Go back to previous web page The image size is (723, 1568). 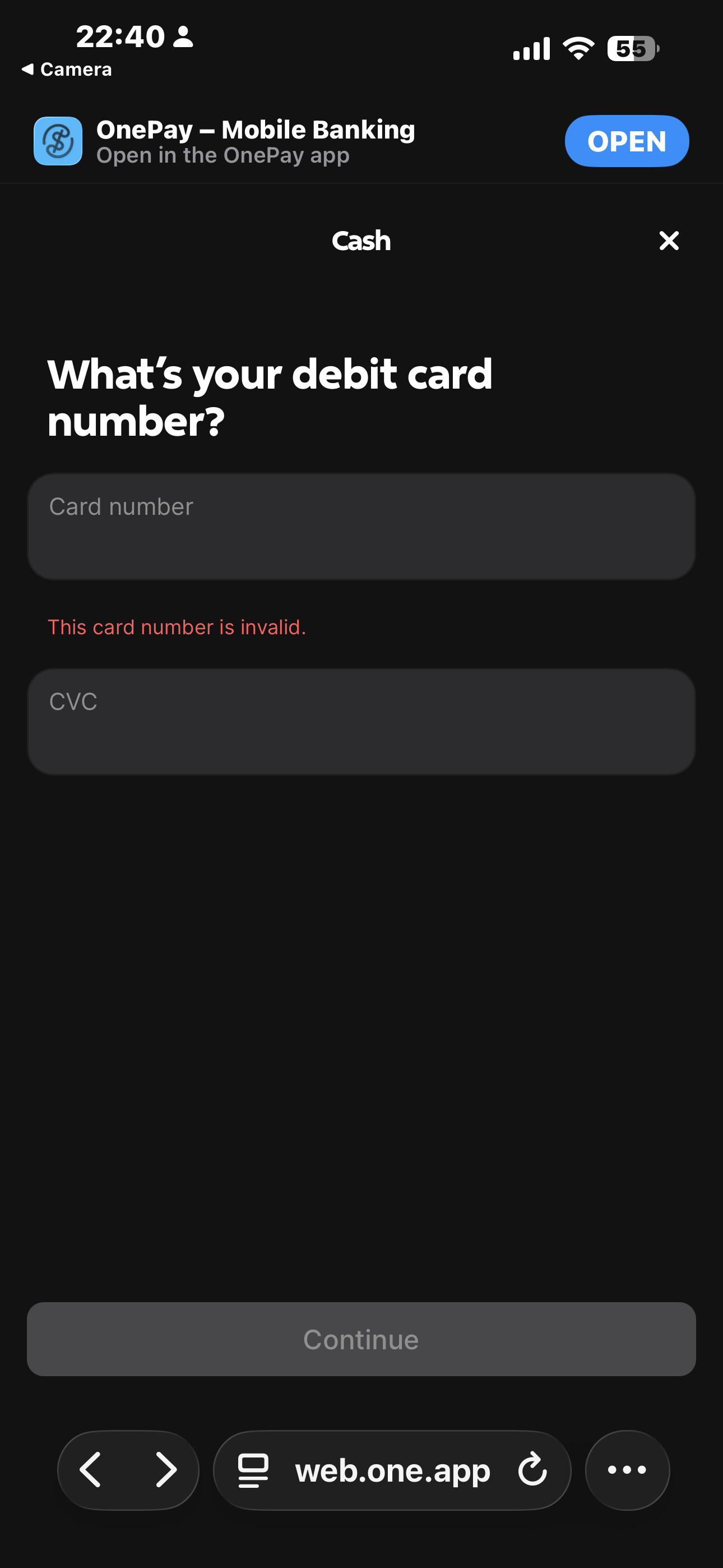tap(91, 1469)
